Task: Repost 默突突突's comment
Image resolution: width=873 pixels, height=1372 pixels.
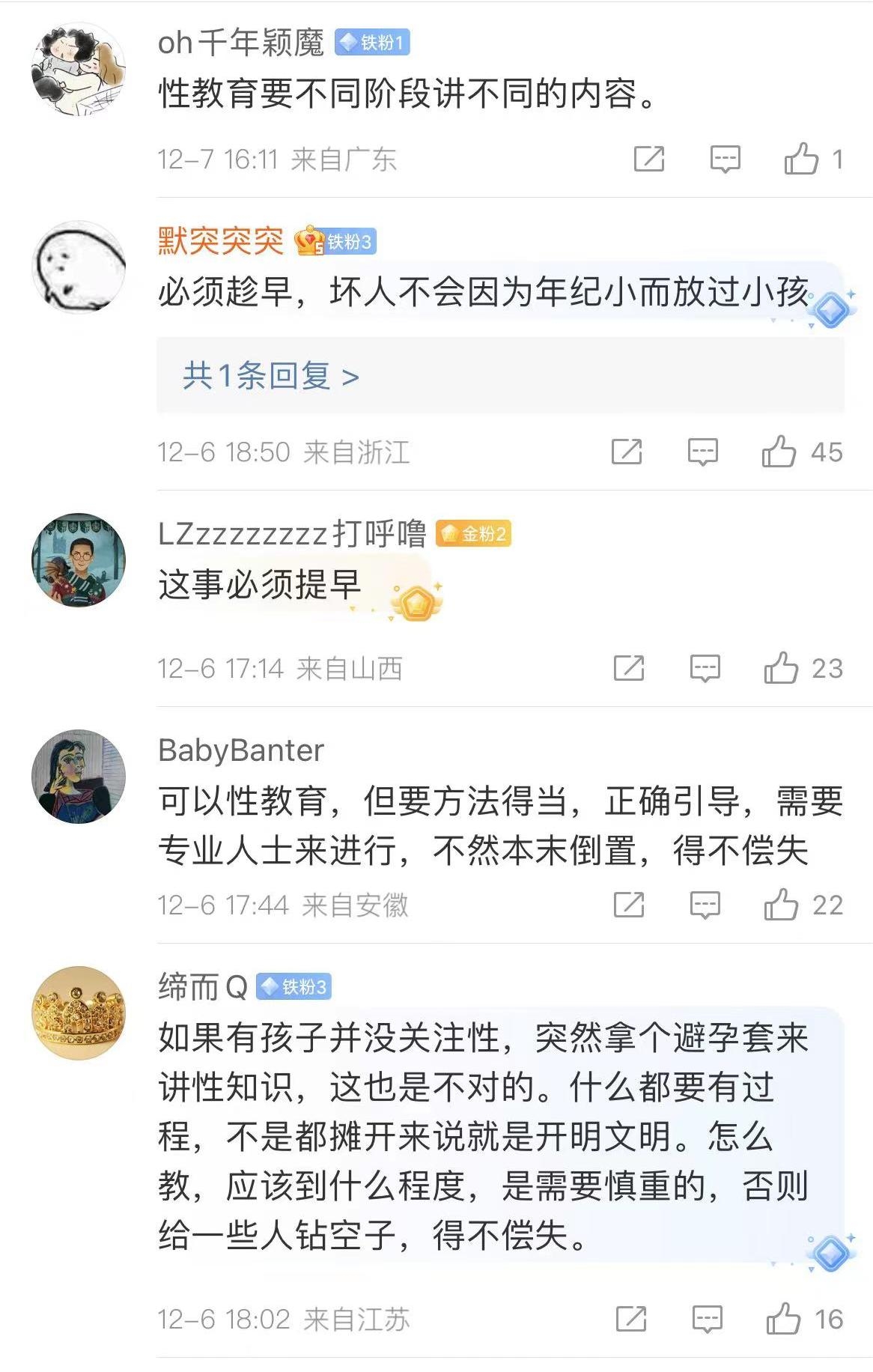Action: (627, 452)
